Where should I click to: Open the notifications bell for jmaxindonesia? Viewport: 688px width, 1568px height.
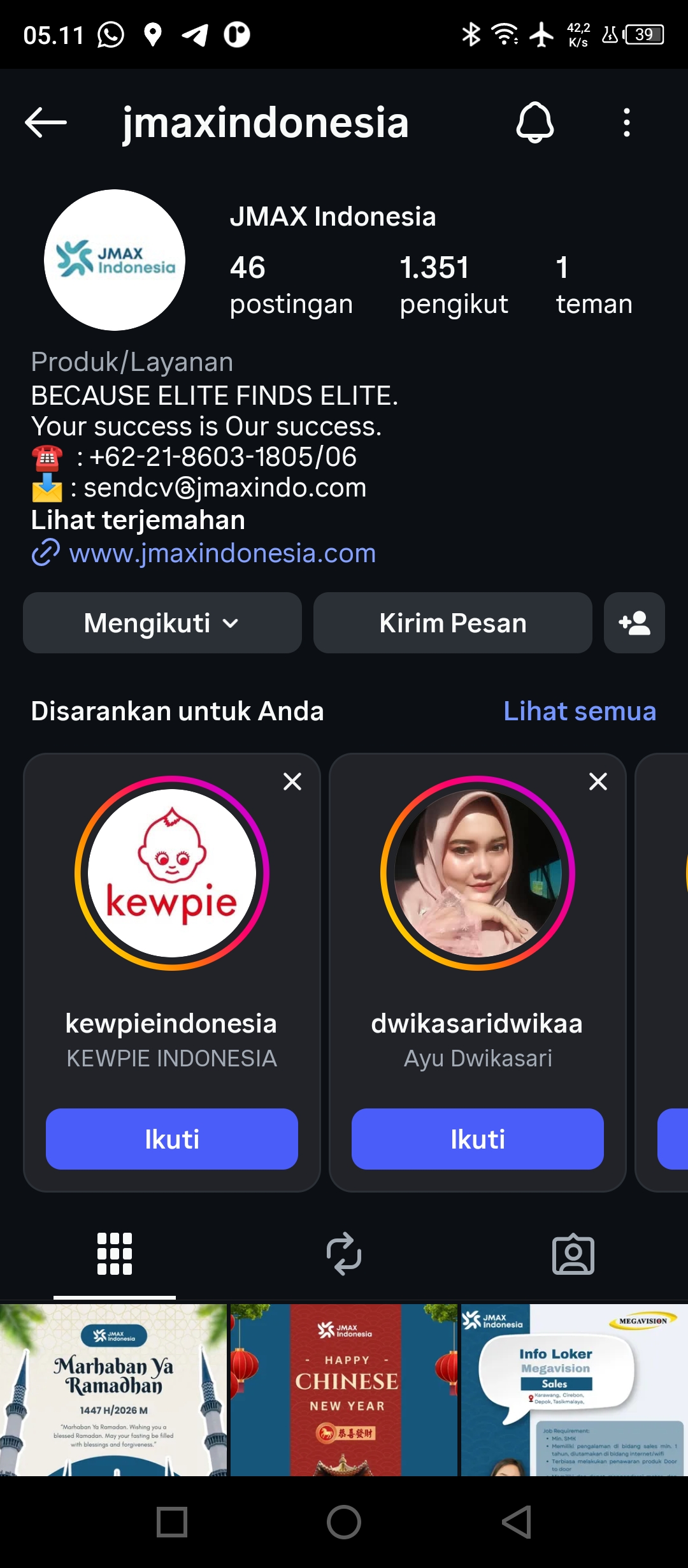coord(534,122)
